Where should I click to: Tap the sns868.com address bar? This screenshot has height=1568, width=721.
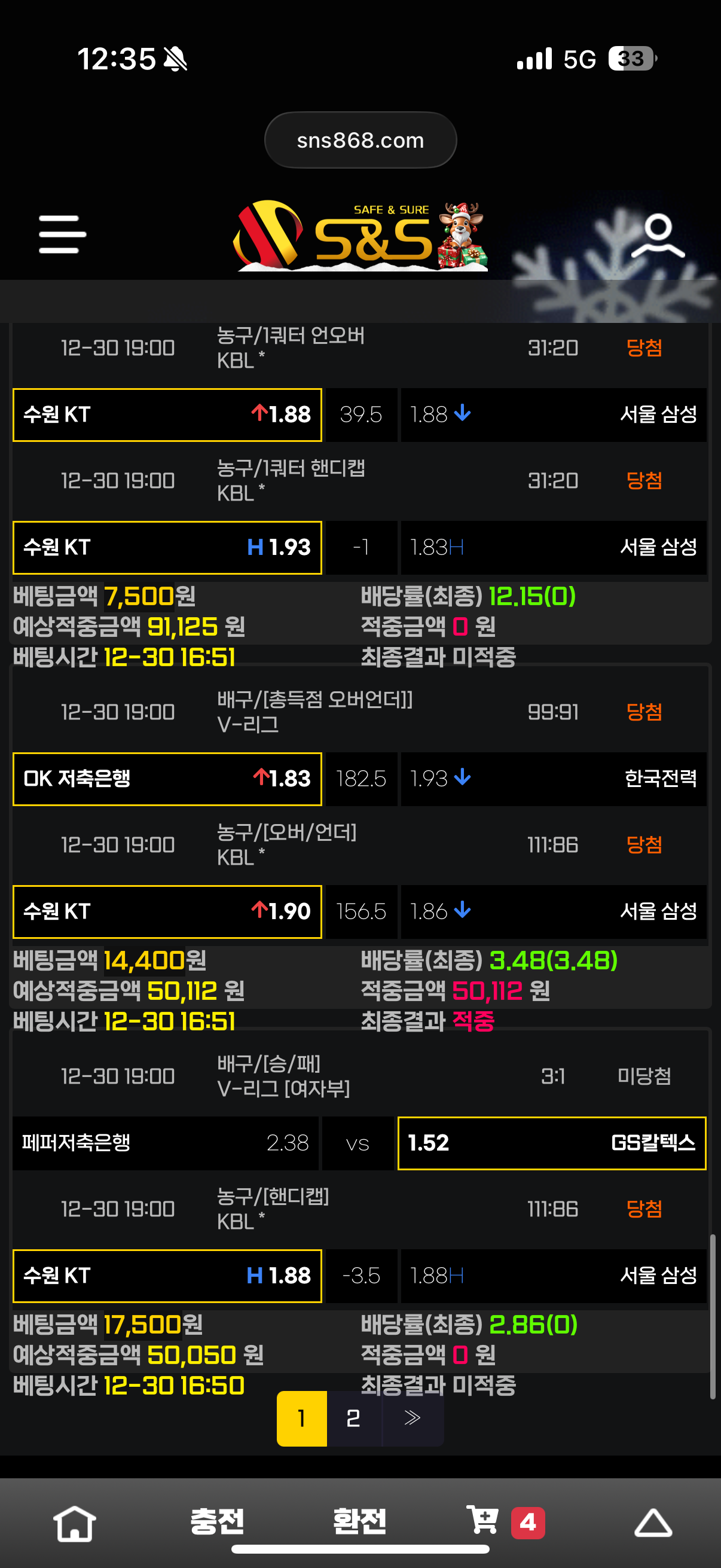click(360, 140)
